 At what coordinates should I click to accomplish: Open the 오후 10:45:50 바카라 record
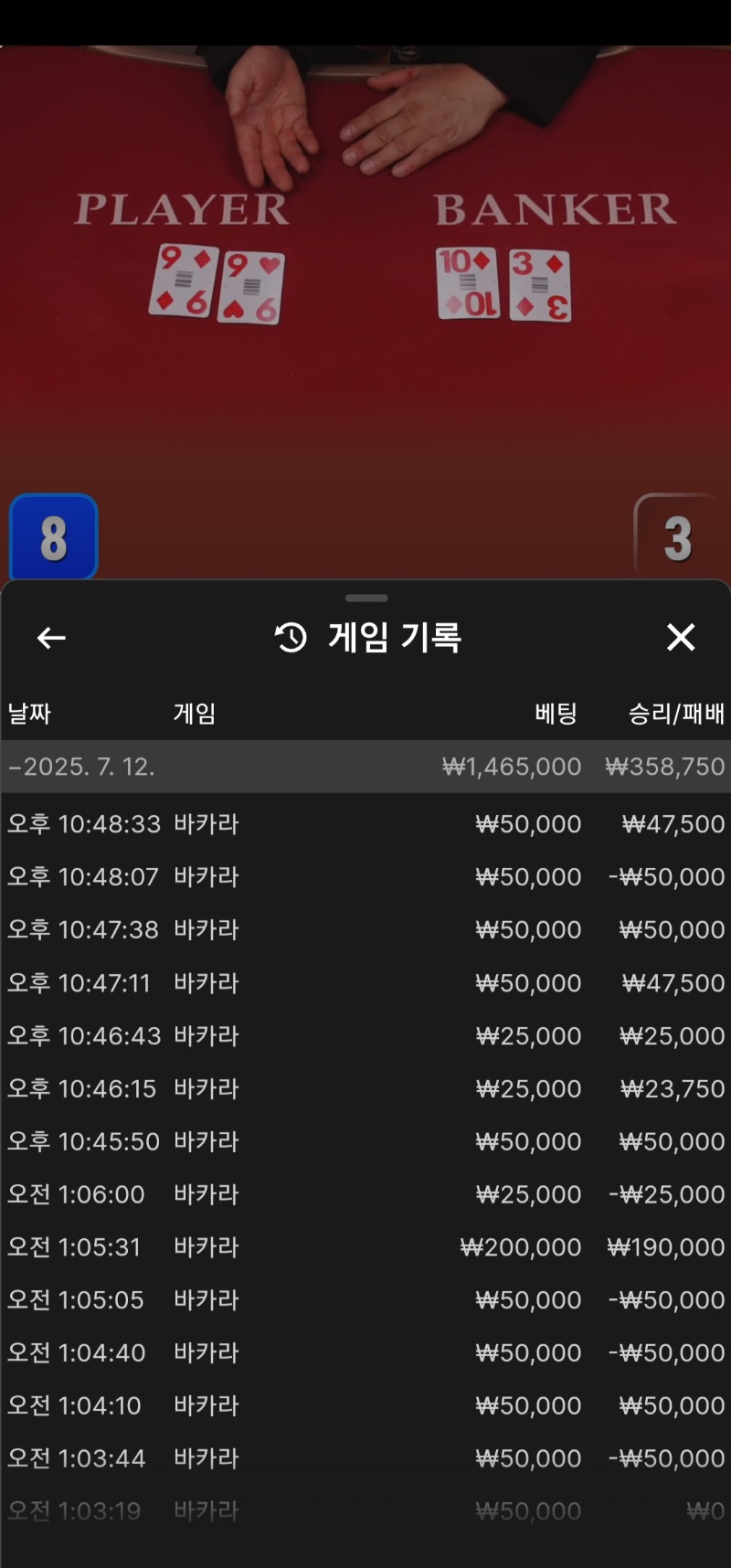coord(365,1142)
